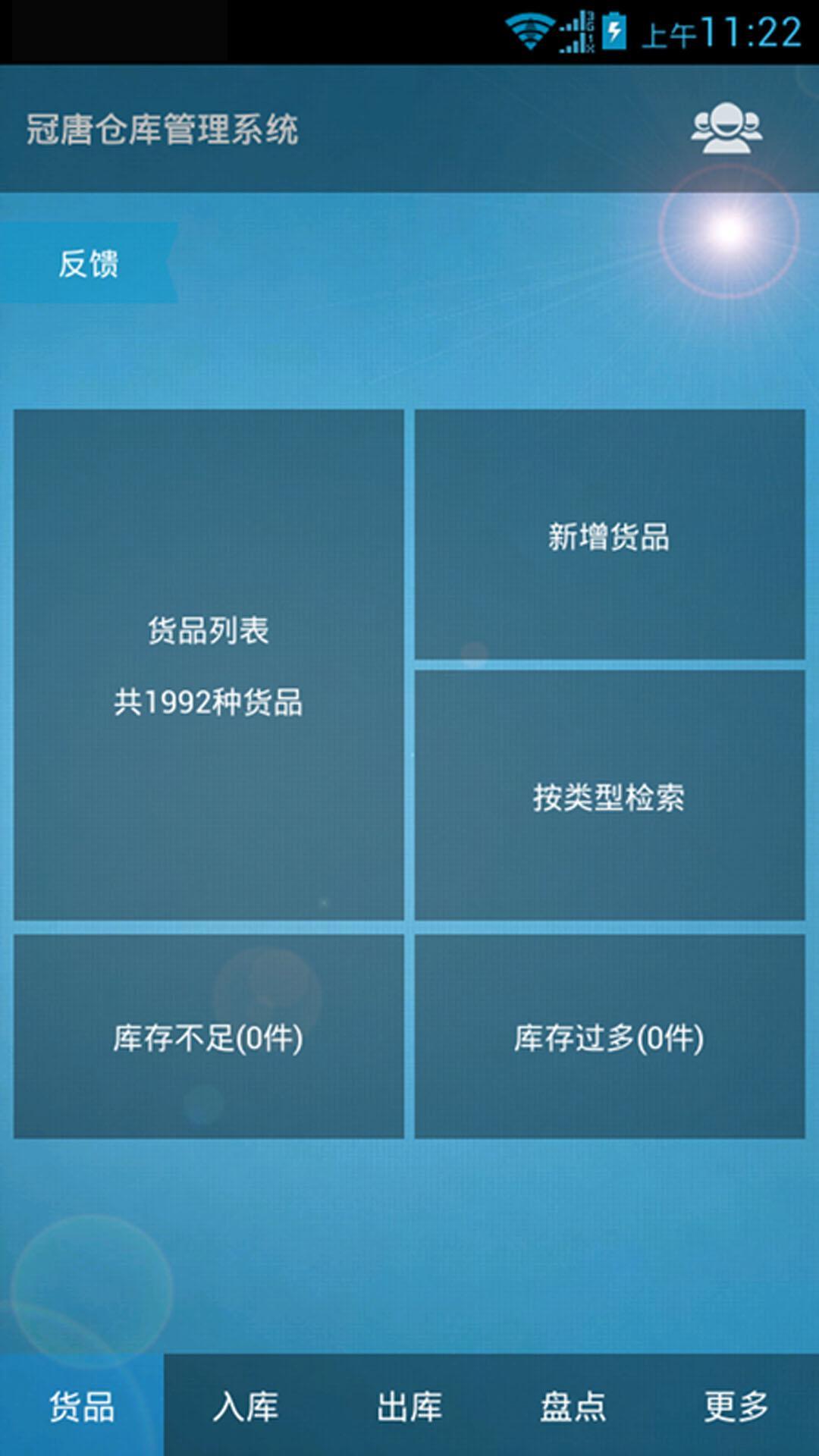This screenshot has width=819, height=1456.
Task: Switch to the 出库 tab
Action: pos(409,1405)
